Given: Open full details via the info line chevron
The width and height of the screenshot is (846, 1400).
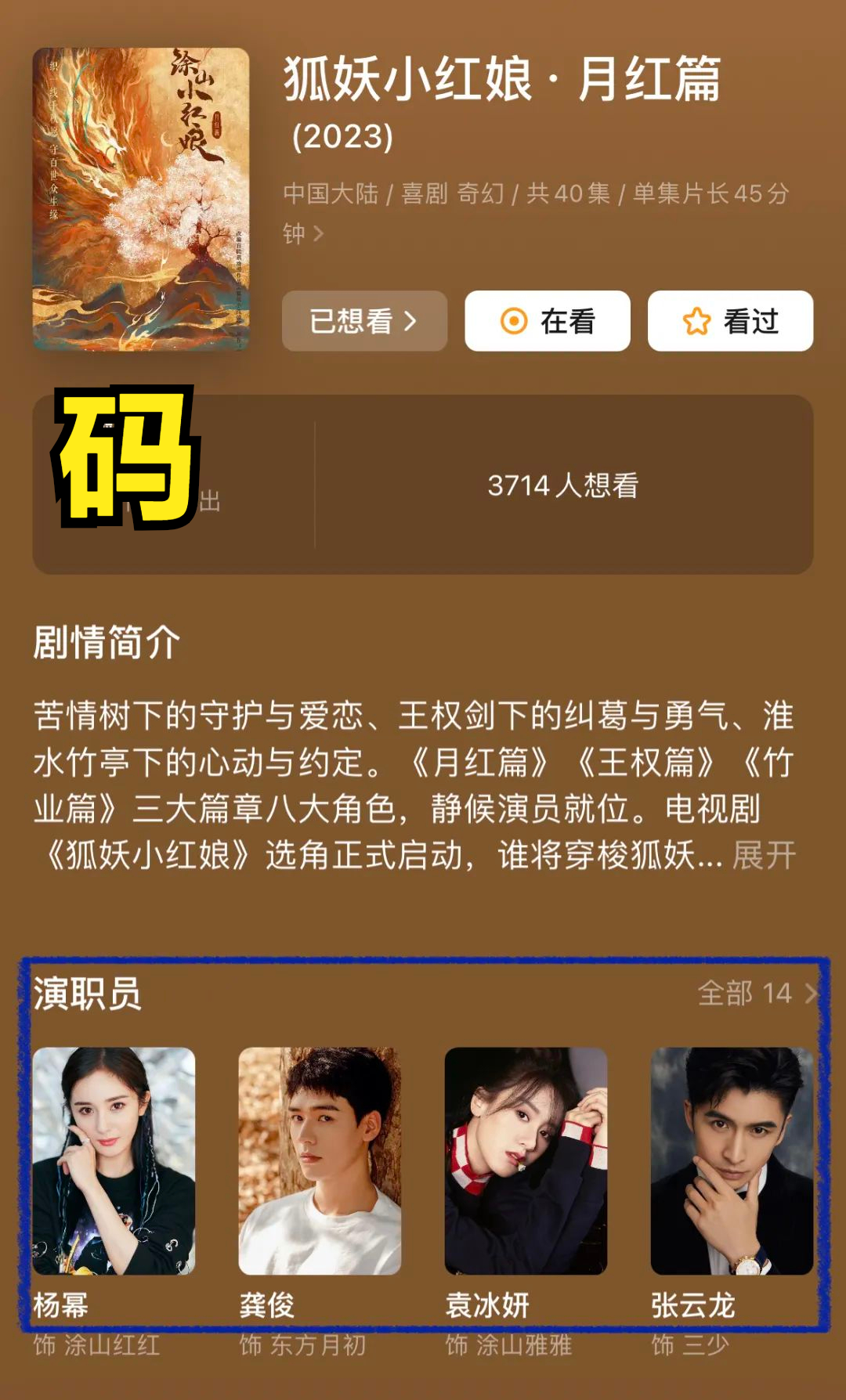Looking at the screenshot, I should [318, 233].
